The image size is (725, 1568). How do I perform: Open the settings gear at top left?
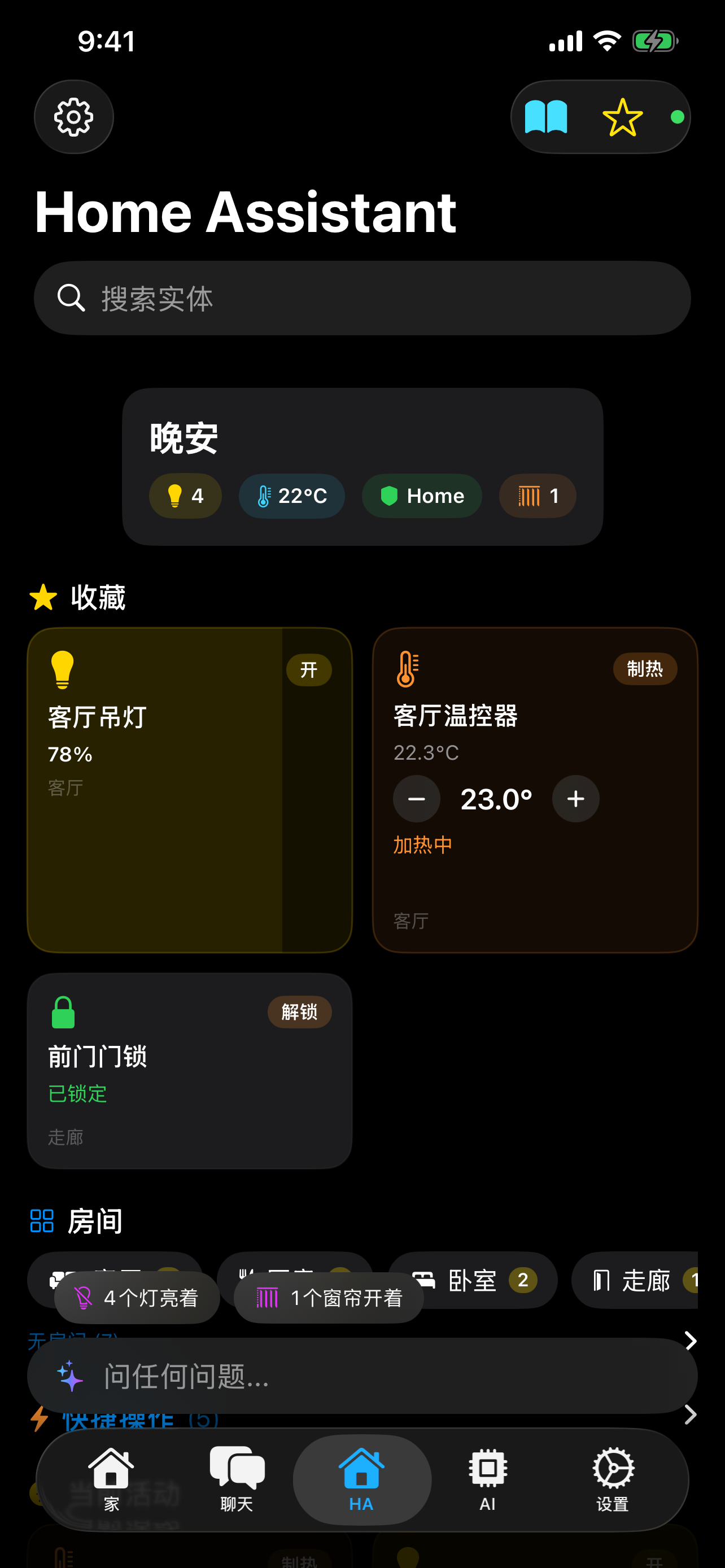click(x=73, y=117)
